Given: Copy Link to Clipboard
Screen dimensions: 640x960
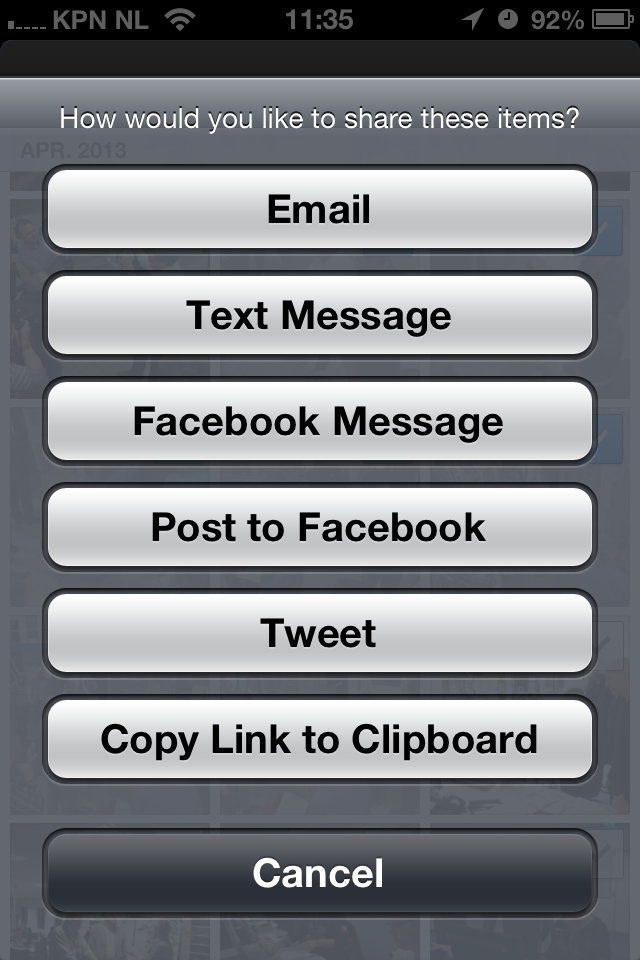Looking at the screenshot, I should point(320,739).
